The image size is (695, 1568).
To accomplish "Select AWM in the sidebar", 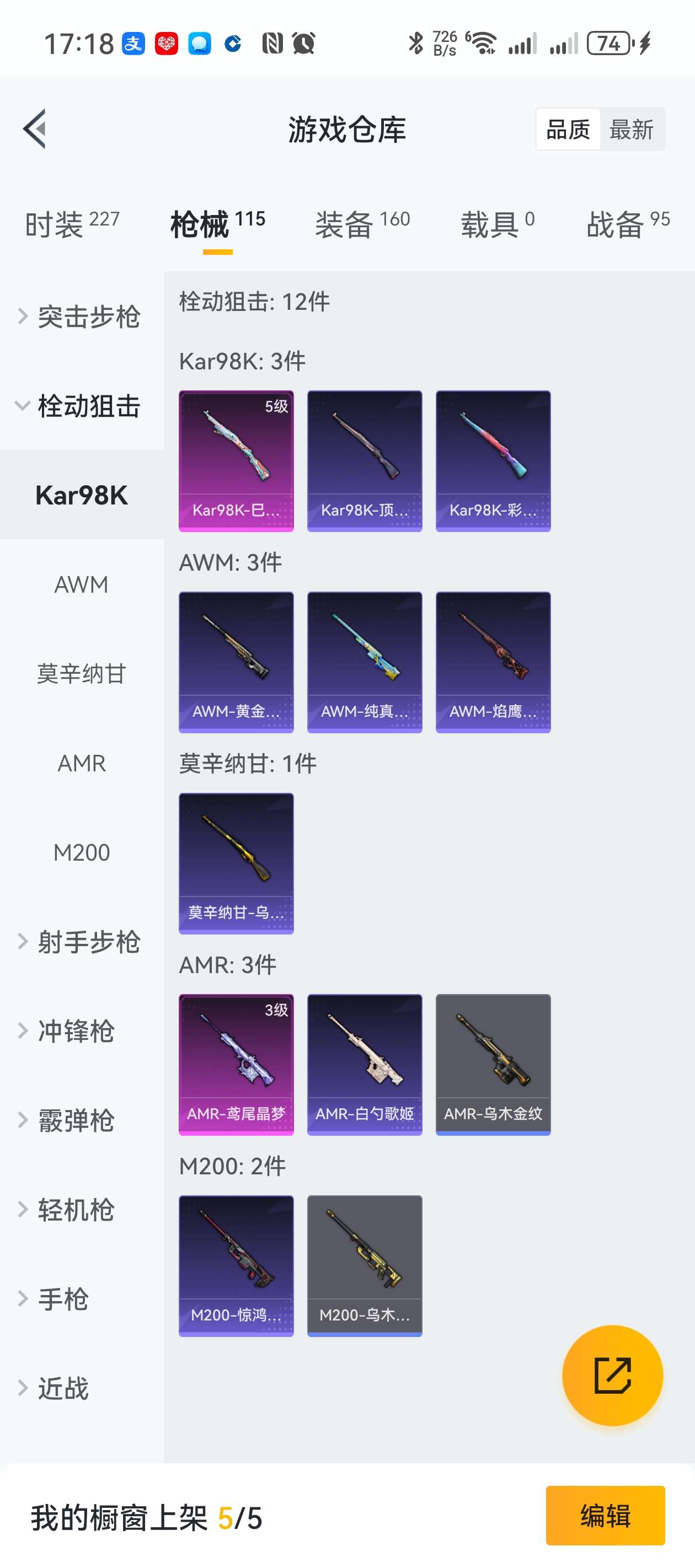I will click(82, 584).
